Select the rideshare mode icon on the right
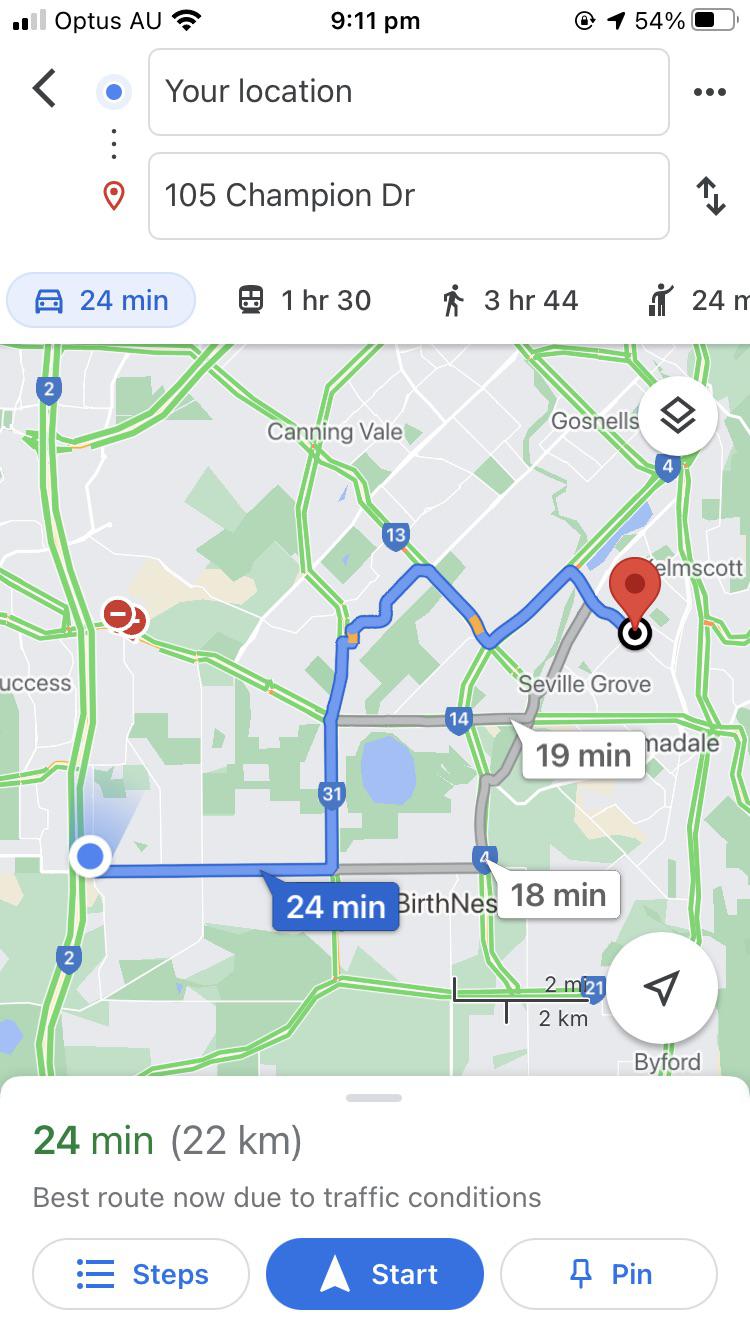 pos(660,299)
